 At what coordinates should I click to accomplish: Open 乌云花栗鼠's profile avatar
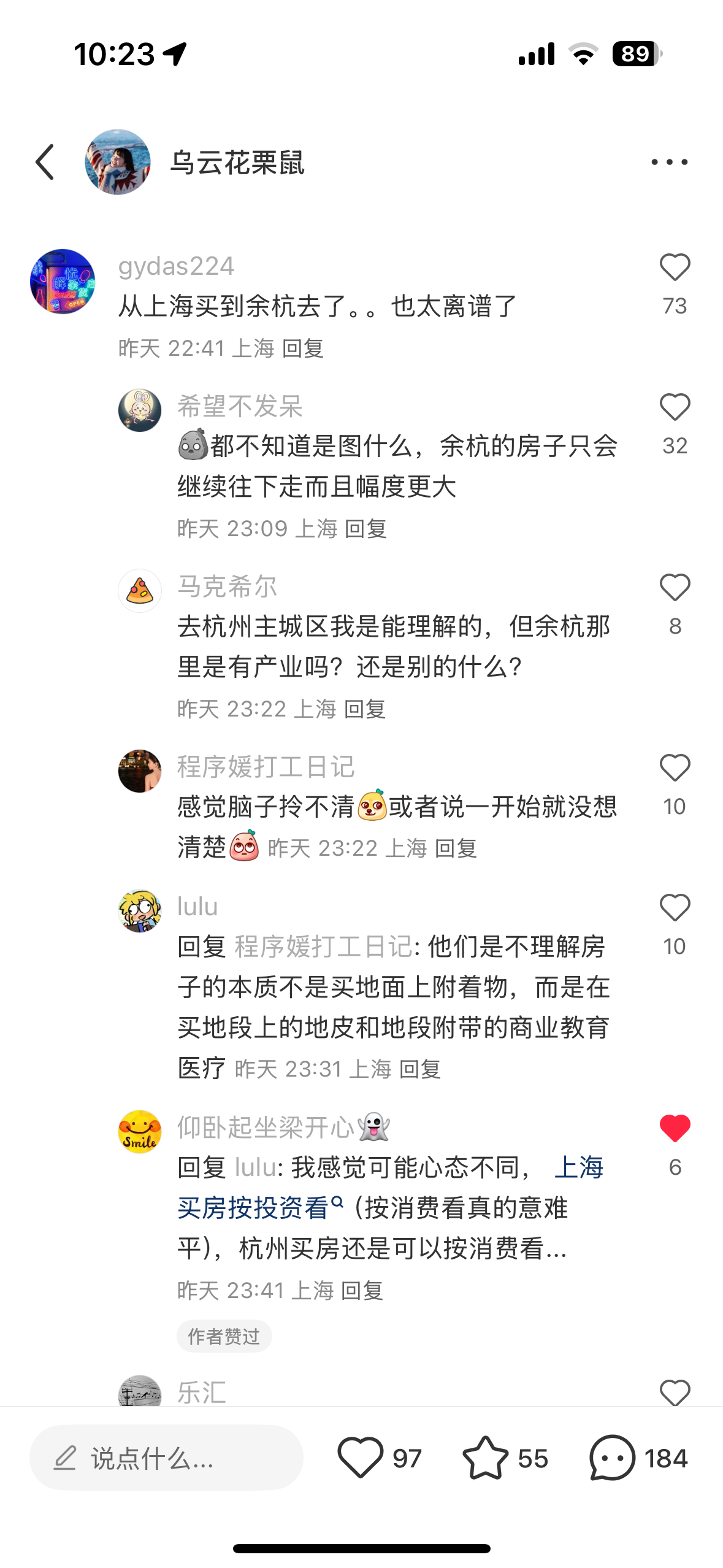point(118,162)
